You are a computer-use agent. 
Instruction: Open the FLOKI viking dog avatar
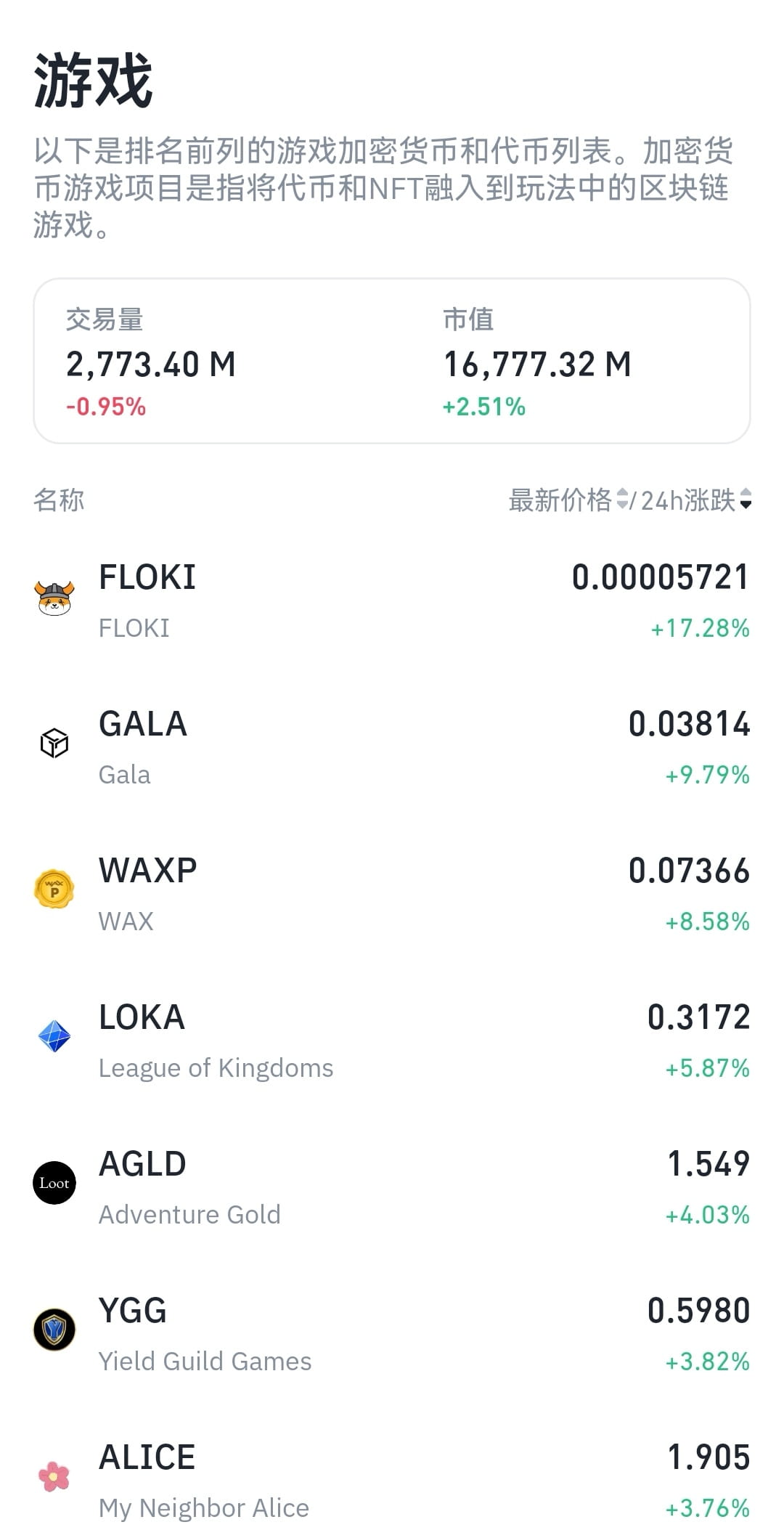coord(55,597)
